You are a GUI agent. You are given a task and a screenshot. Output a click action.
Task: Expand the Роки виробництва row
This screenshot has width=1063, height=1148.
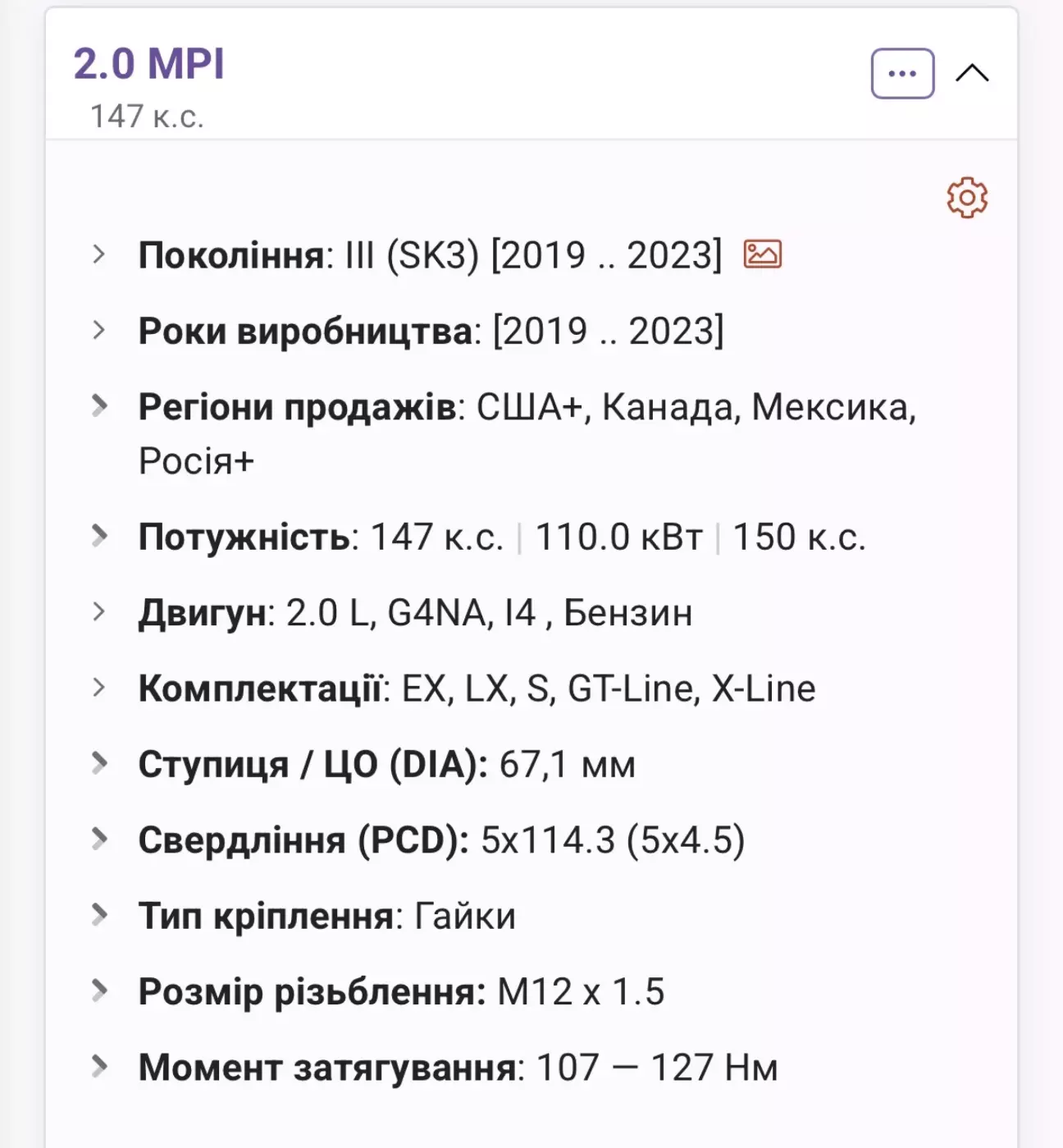pyautogui.click(x=99, y=330)
